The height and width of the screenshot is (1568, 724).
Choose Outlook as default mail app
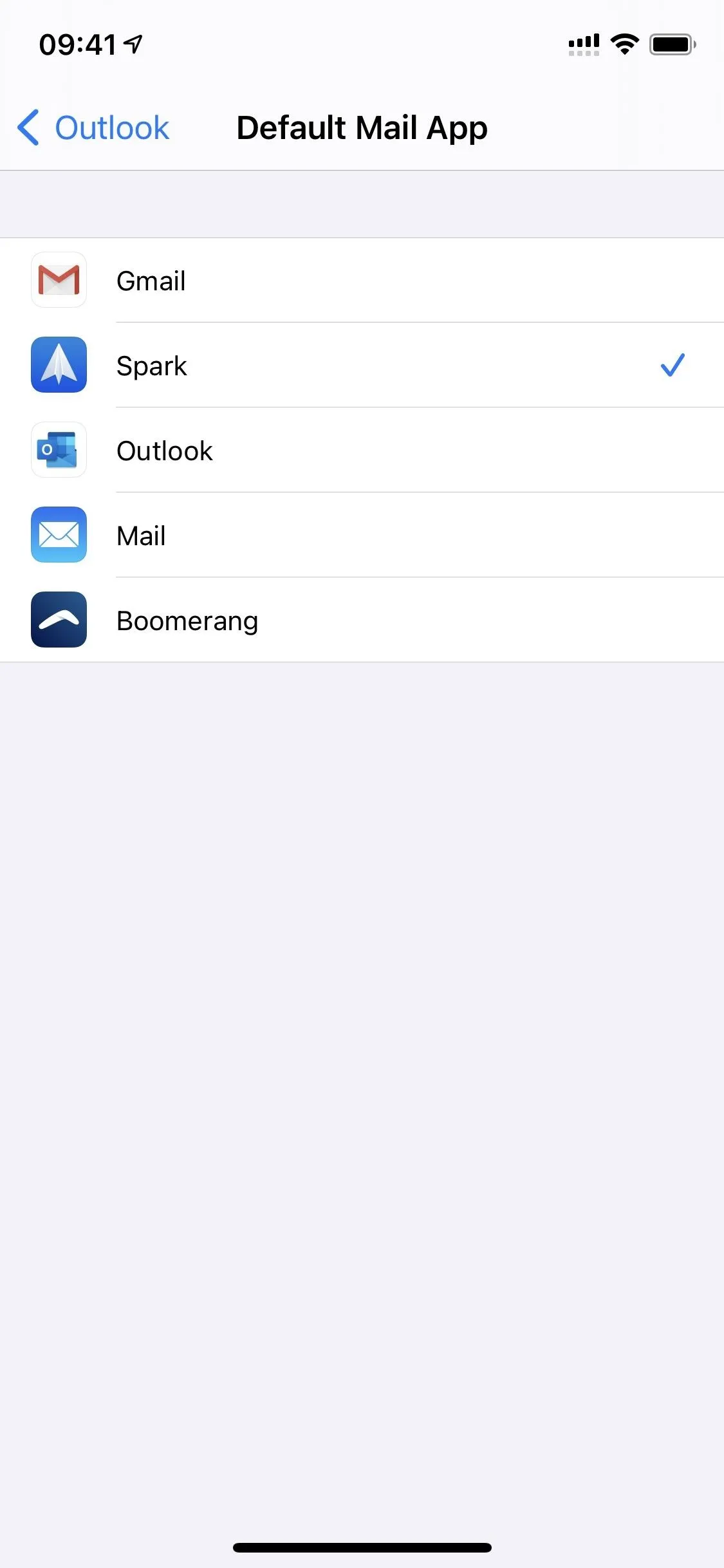click(362, 451)
